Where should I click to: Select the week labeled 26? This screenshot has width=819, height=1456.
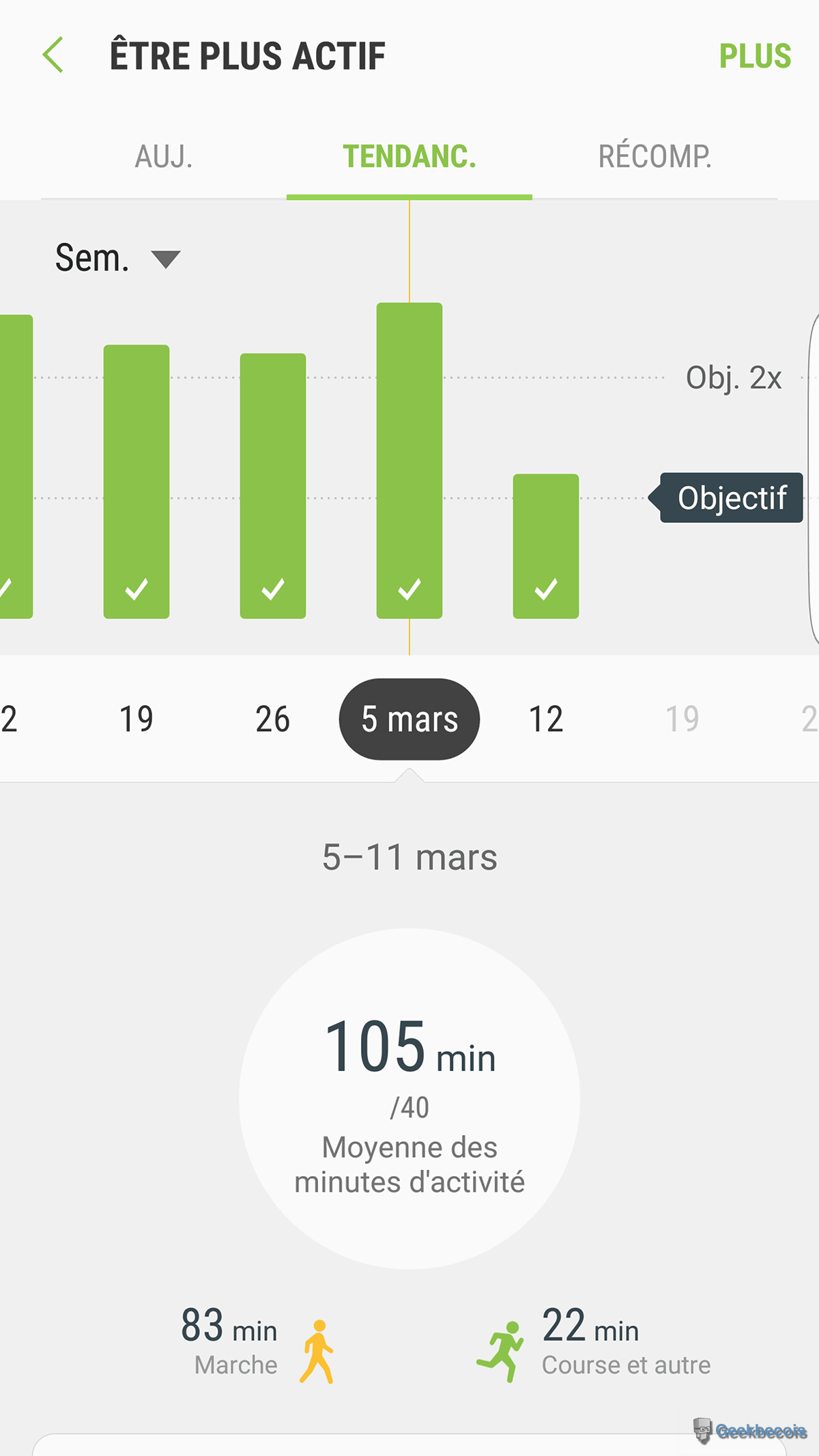coord(272,719)
